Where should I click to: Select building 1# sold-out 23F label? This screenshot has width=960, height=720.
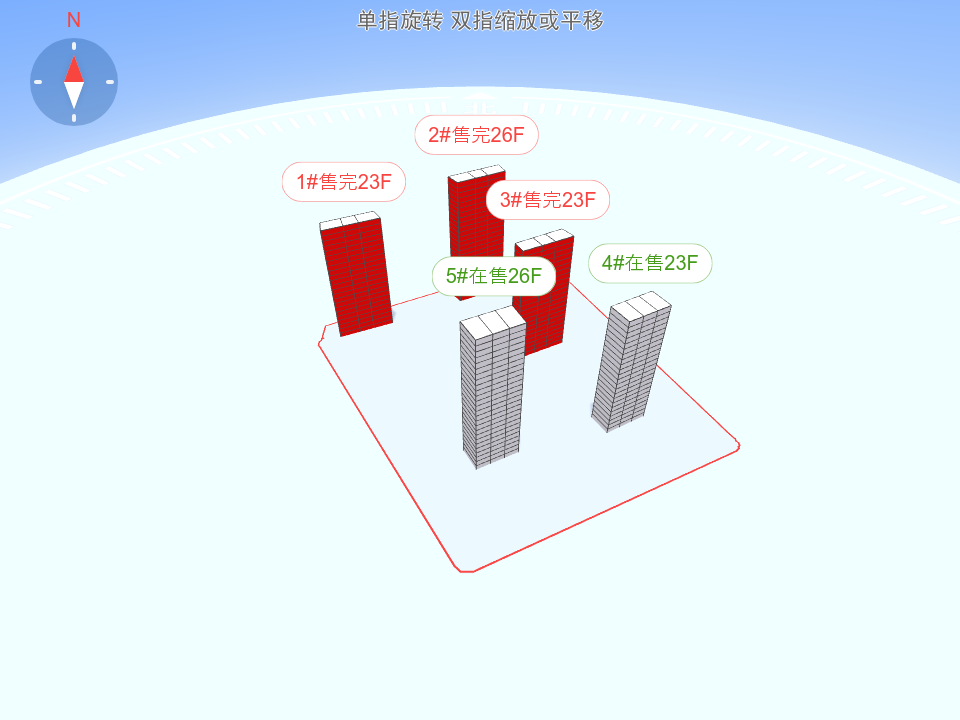point(344,182)
